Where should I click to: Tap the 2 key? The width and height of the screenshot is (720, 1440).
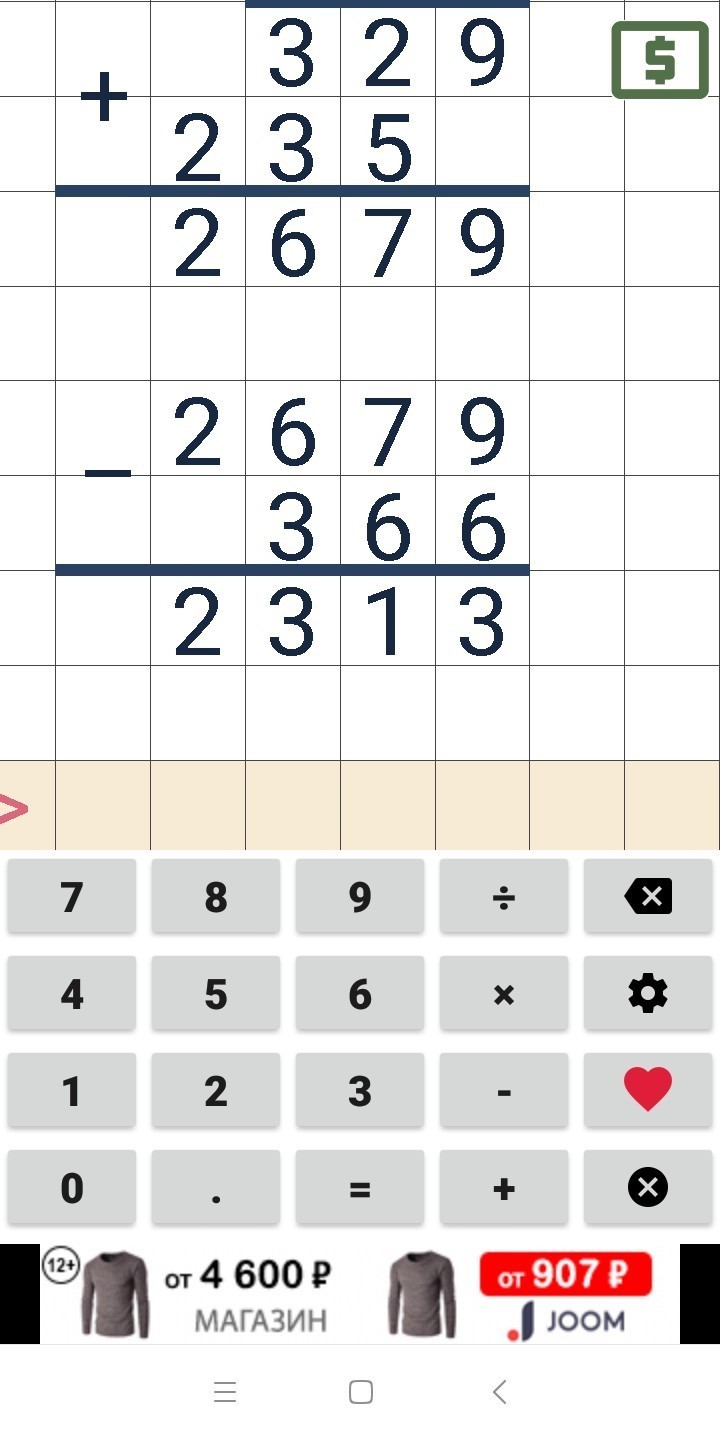216,1090
